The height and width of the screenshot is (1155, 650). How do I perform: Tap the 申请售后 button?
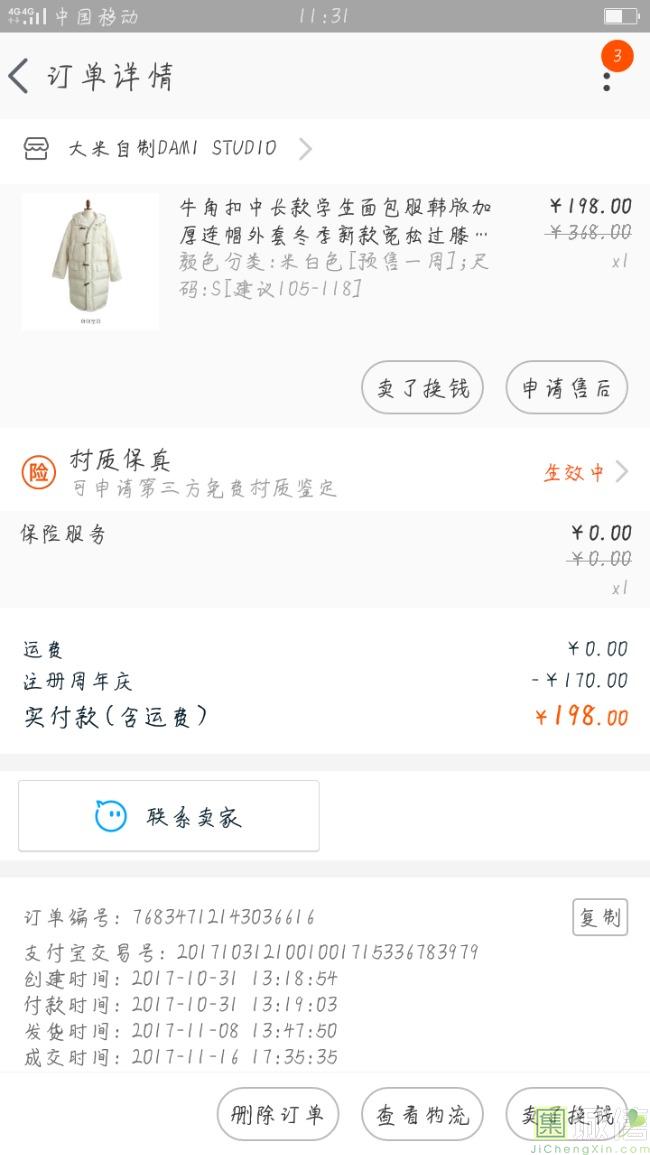566,387
